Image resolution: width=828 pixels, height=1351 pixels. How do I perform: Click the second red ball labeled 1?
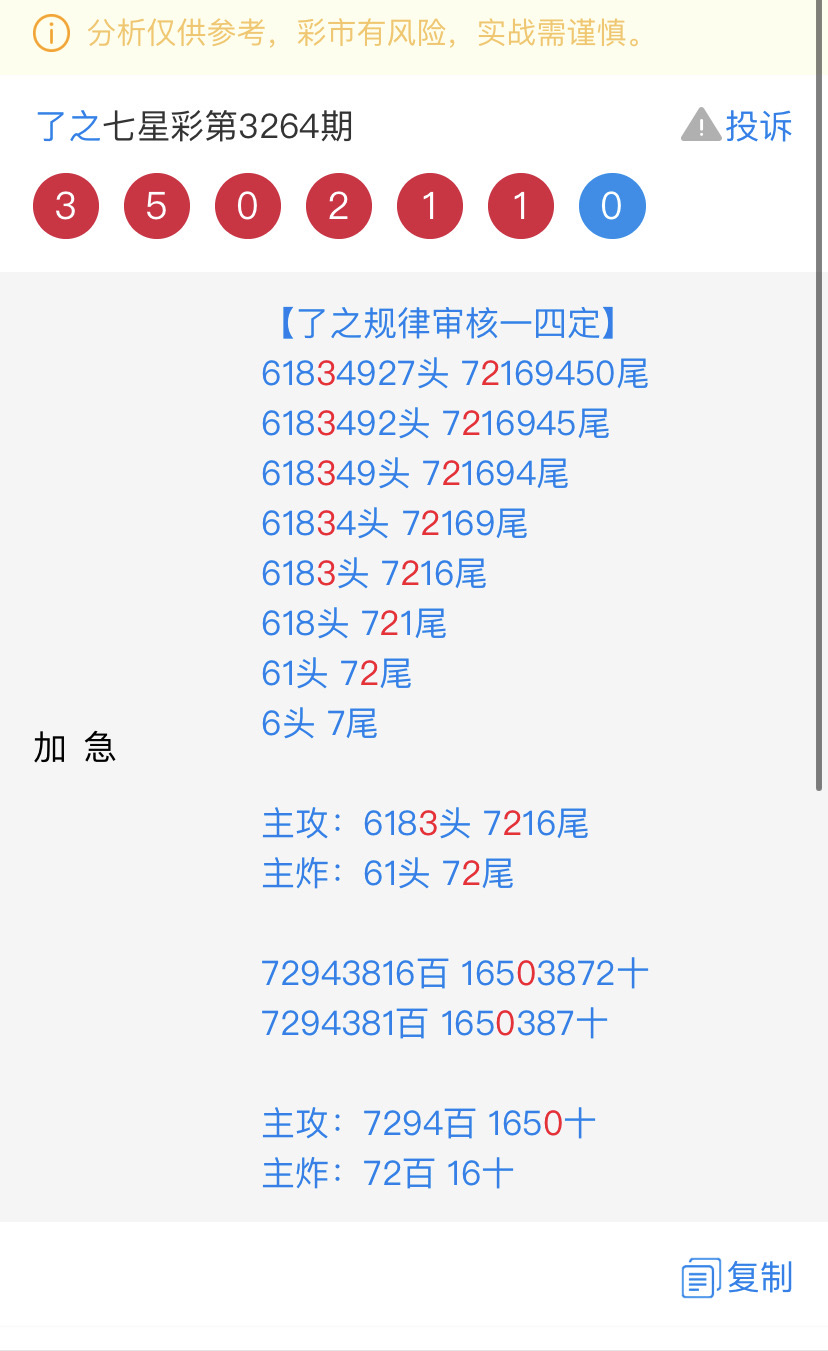pyautogui.click(x=521, y=206)
